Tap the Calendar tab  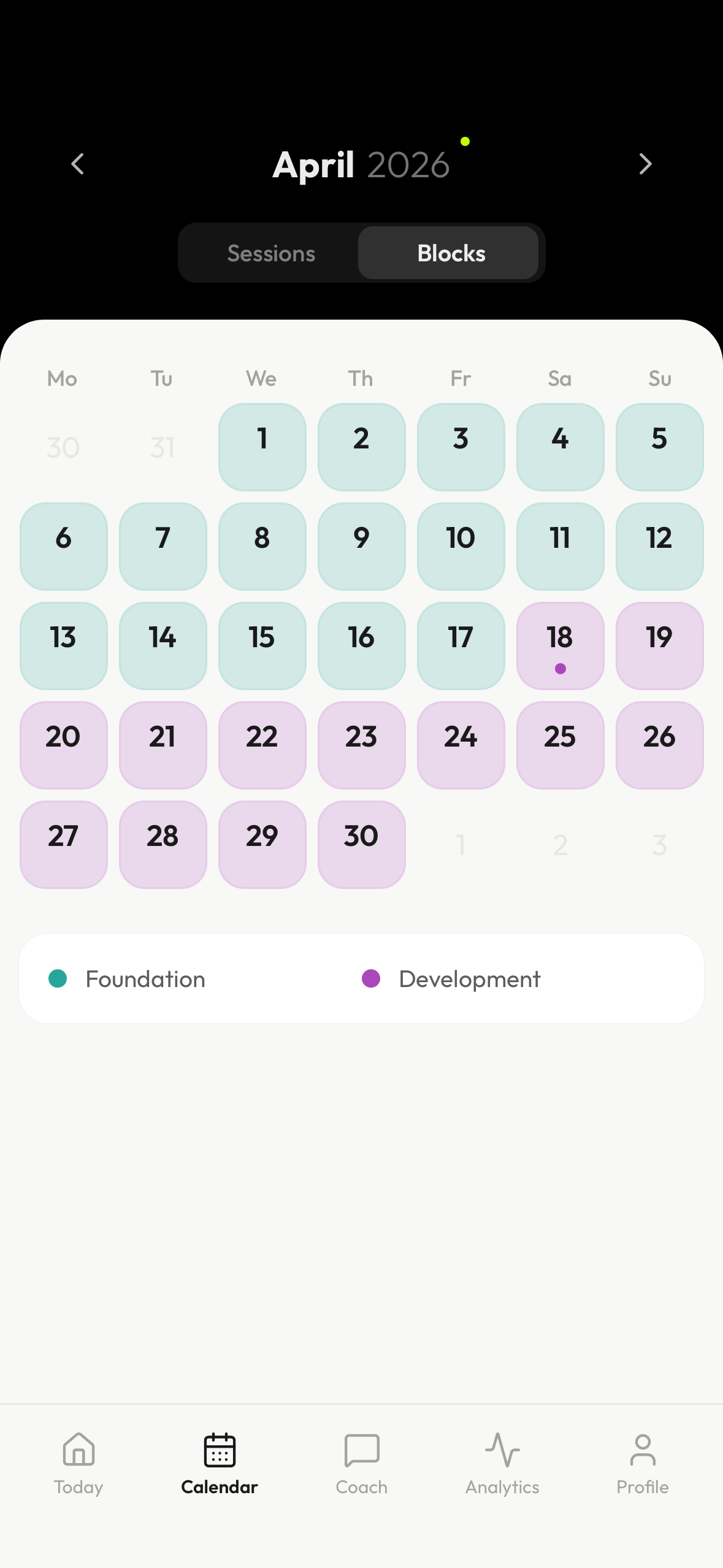220,1463
